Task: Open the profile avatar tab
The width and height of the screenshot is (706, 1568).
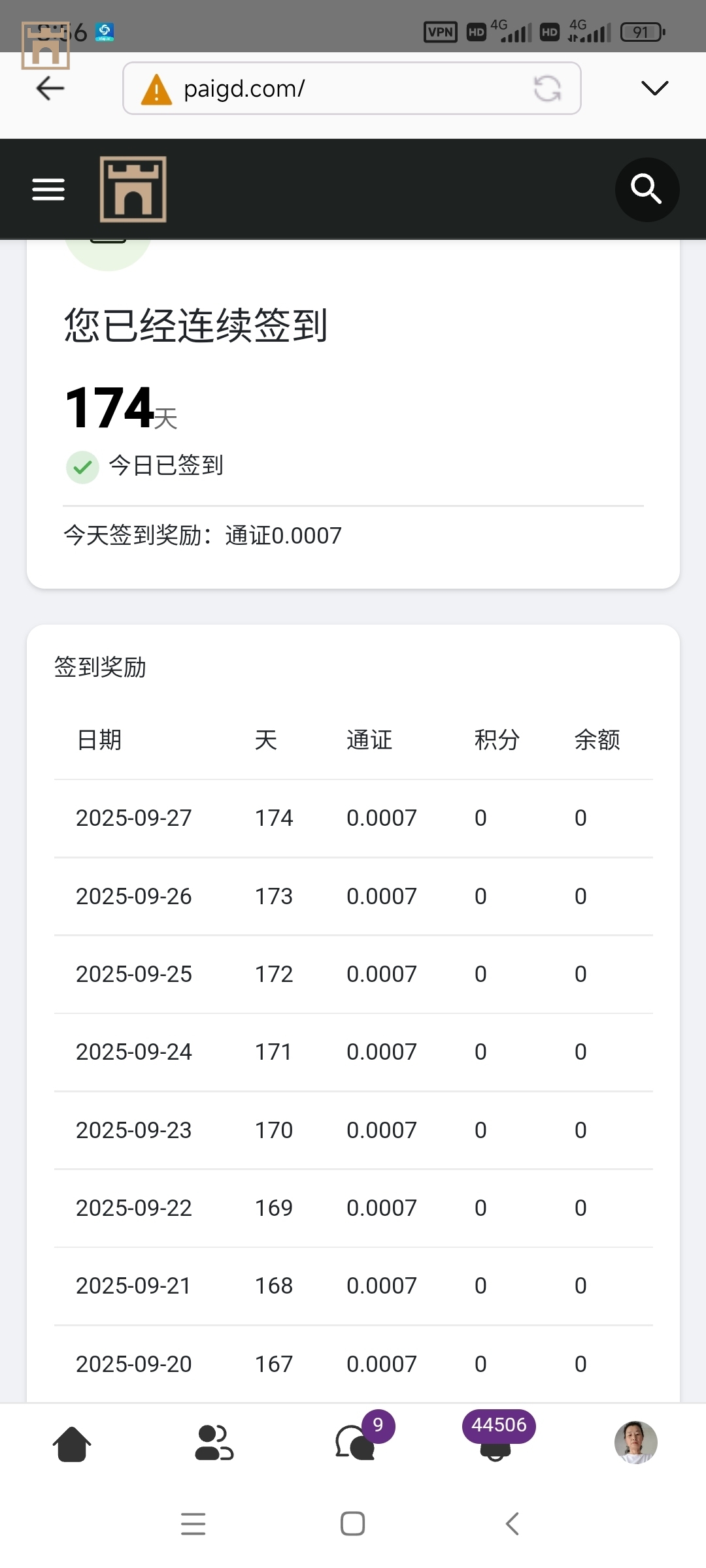Action: tap(635, 1443)
